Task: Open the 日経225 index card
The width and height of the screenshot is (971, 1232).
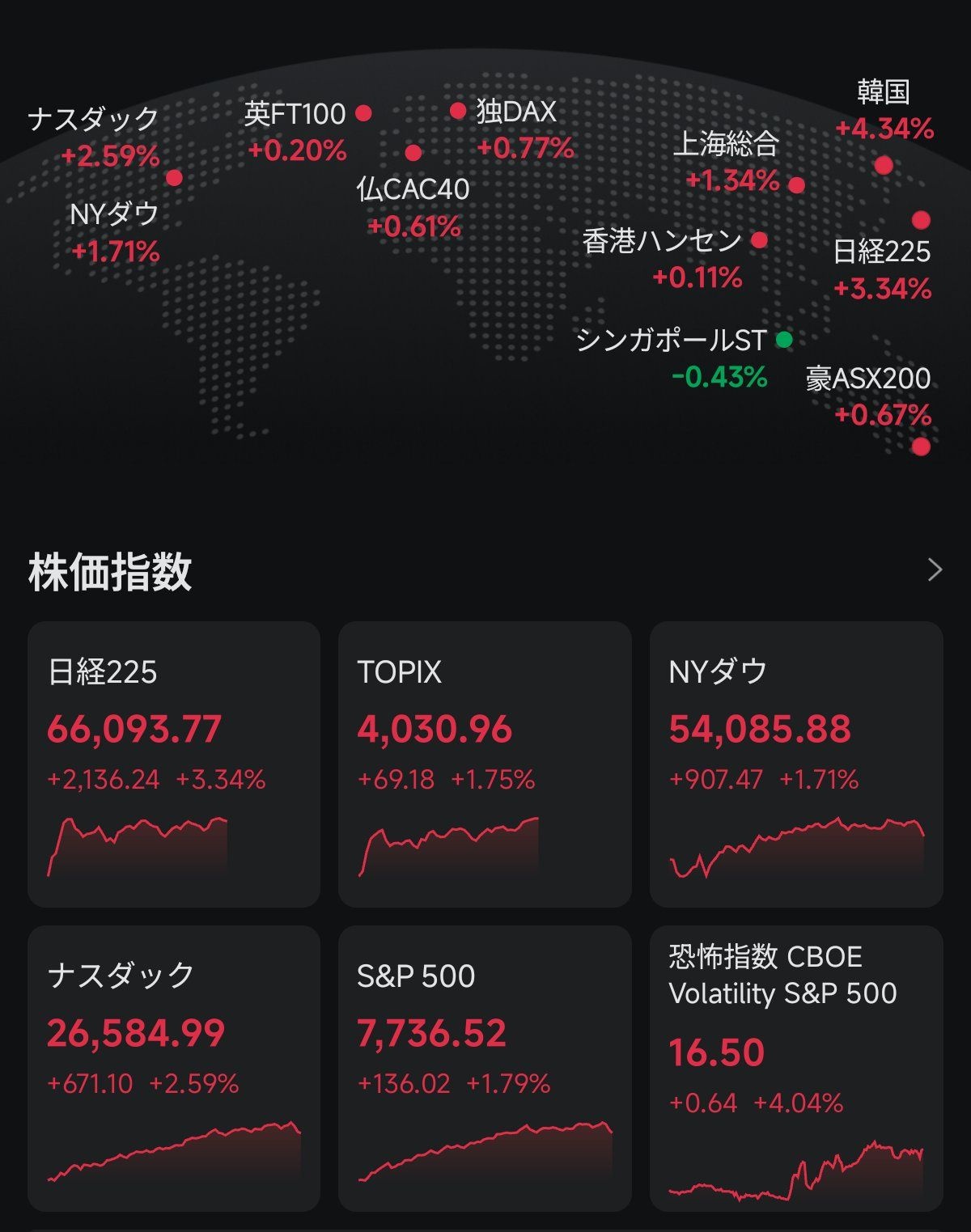Action: (x=174, y=764)
